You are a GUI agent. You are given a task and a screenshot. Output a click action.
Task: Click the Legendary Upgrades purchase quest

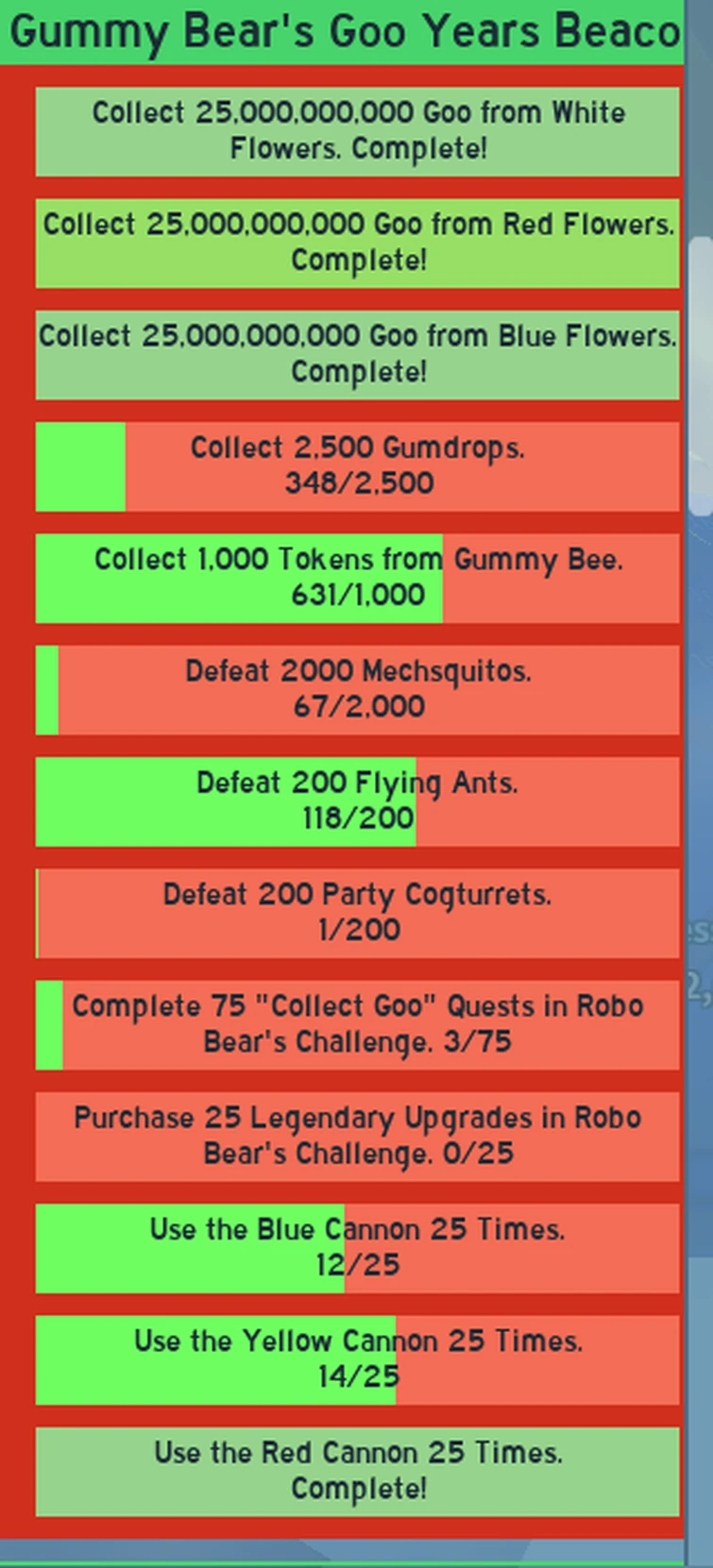[357, 1136]
